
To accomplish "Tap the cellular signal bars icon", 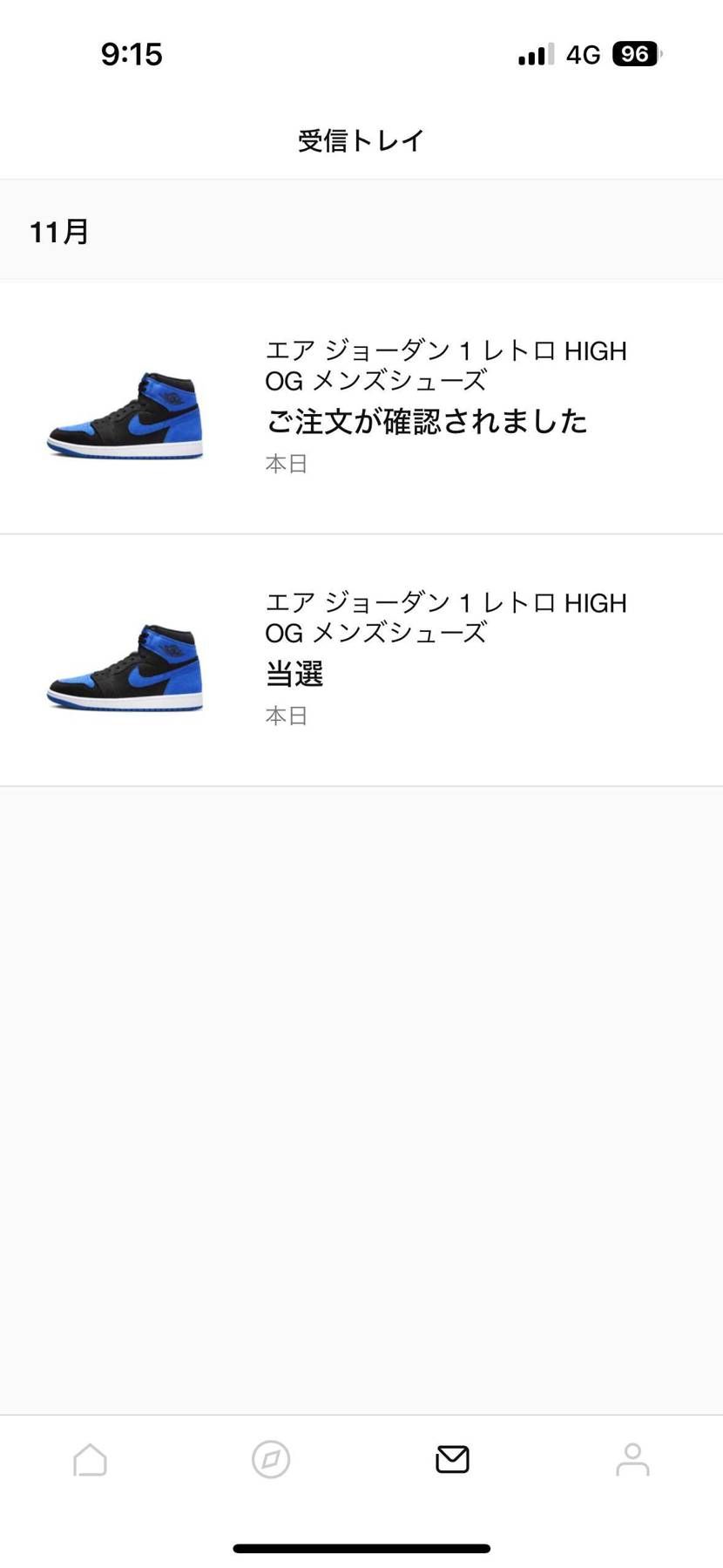I will [x=533, y=54].
